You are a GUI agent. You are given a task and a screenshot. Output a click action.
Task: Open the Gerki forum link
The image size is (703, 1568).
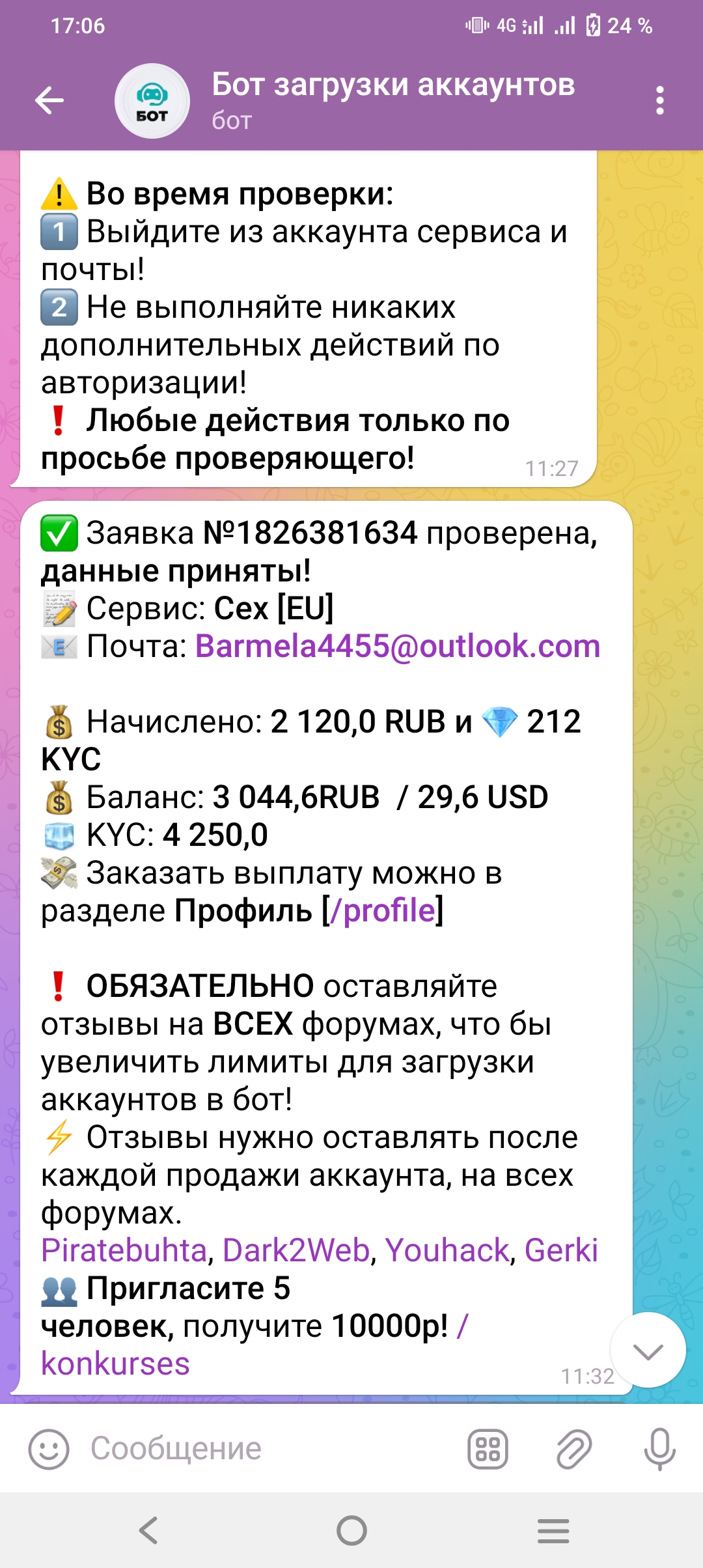click(561, 1250)
